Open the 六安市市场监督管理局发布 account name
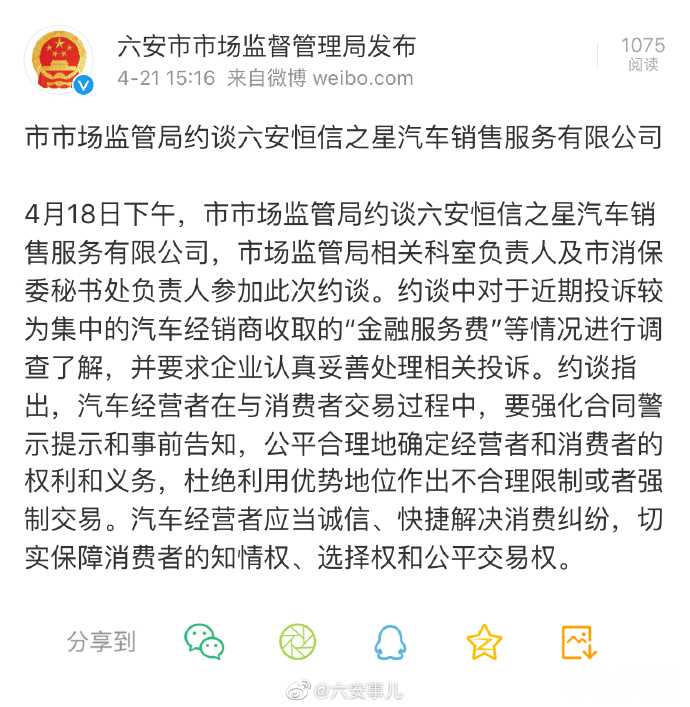Screen dimensions: 690x707 coord(266,46)
